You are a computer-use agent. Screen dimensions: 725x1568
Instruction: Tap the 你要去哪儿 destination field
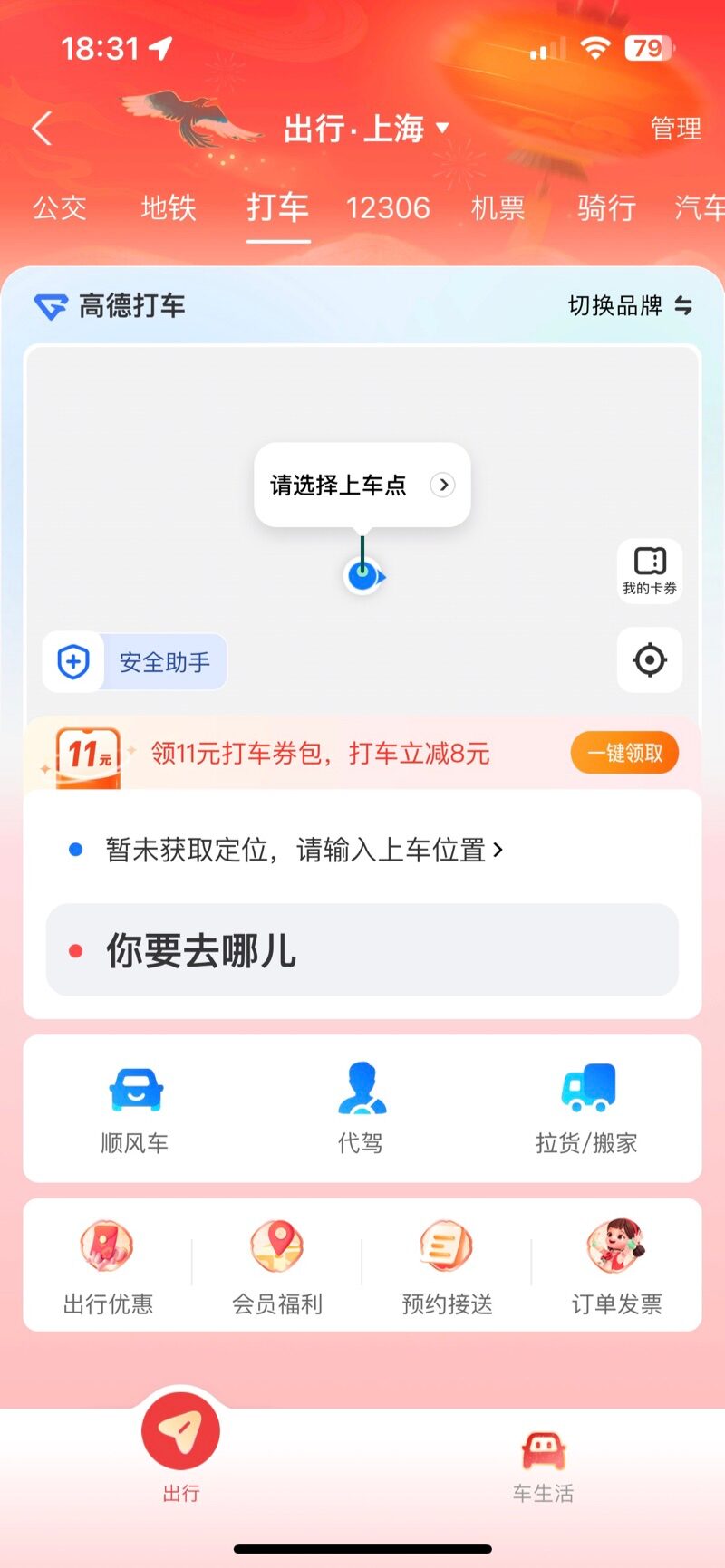[x=362, y=950]
